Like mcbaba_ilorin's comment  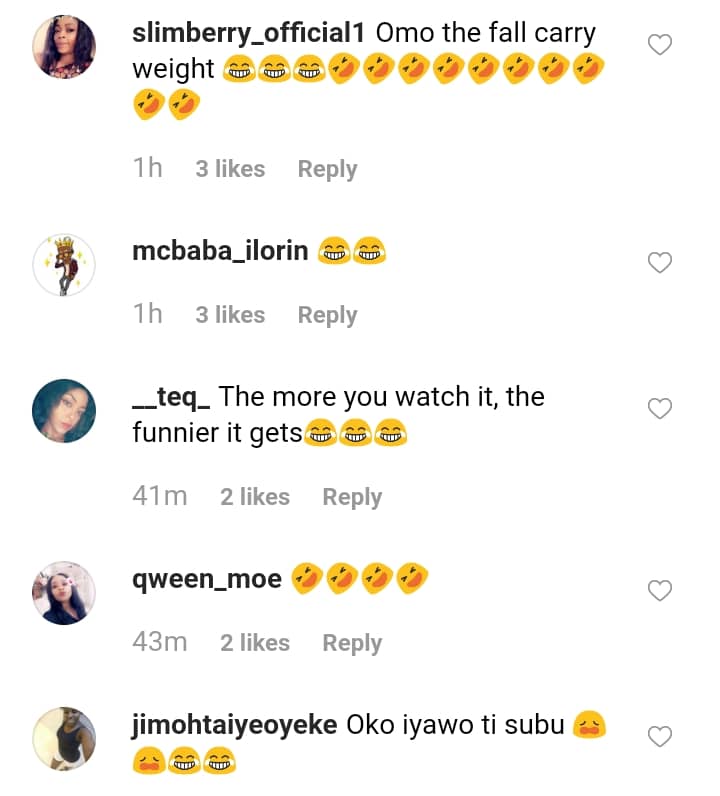(660, 263)
